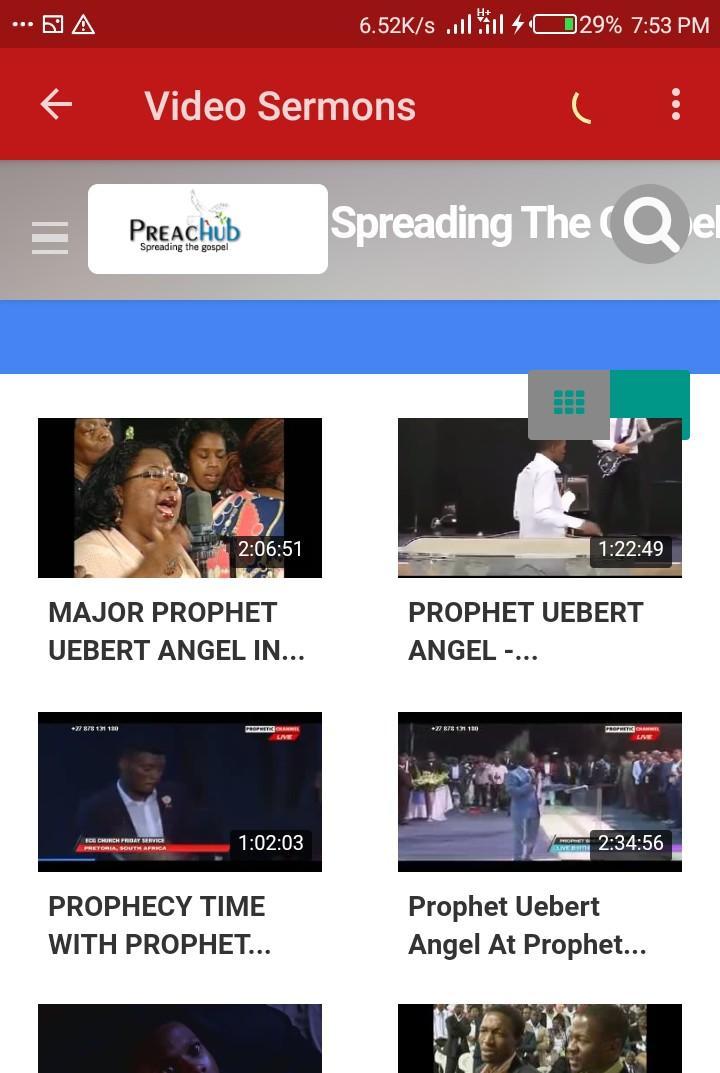Open video MAJOR PROPHET UEBERT ANGEL IN...
The width and height of the screenshot is (720, 1073).
click(180, 498)
